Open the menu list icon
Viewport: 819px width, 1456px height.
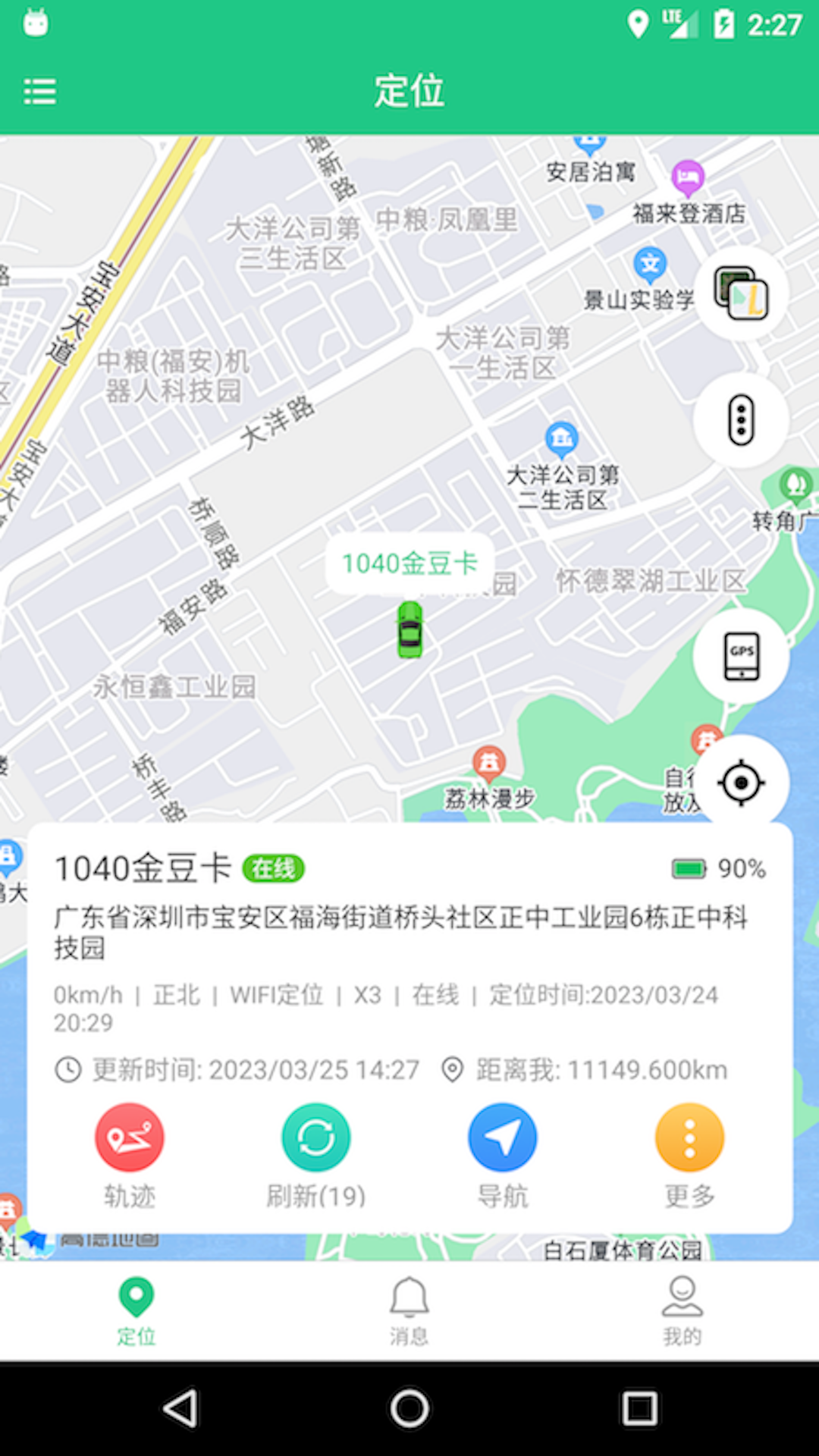click(39, 92)
